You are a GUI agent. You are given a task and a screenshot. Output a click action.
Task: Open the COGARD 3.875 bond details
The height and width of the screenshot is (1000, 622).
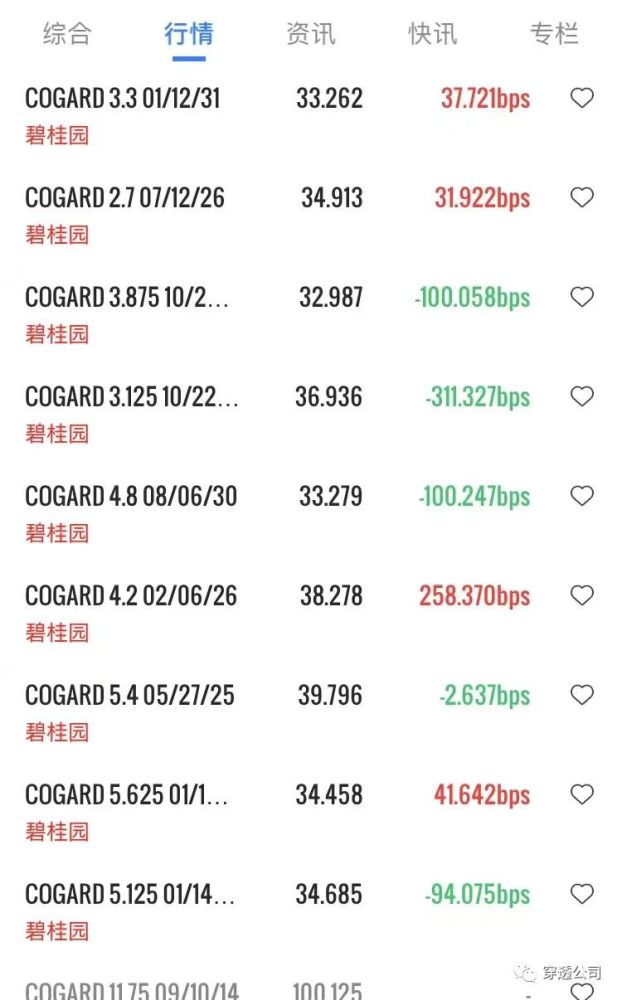127,298
